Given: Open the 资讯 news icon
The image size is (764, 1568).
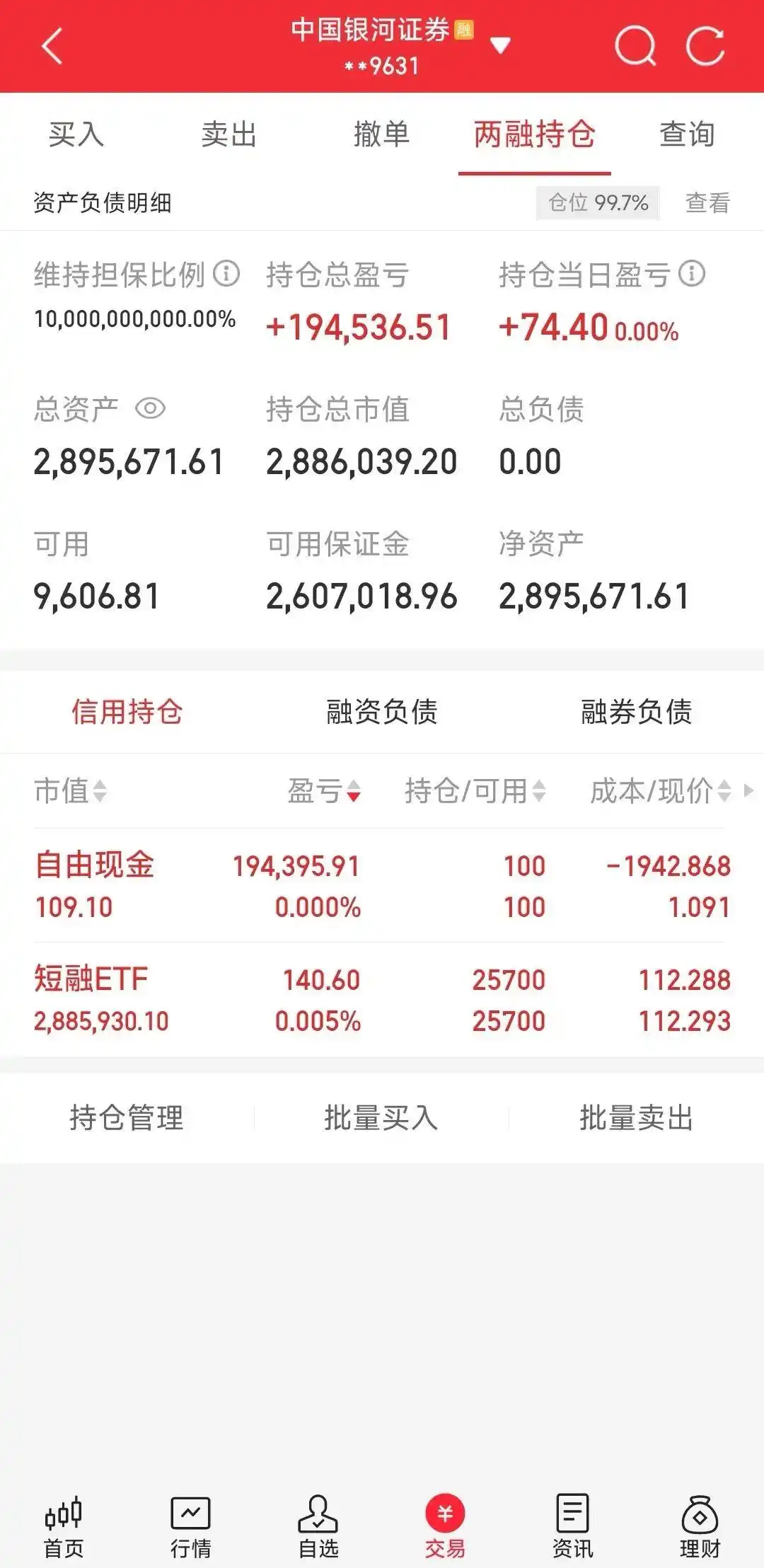Looking at the screenshot, I should tap(572, 1511).
